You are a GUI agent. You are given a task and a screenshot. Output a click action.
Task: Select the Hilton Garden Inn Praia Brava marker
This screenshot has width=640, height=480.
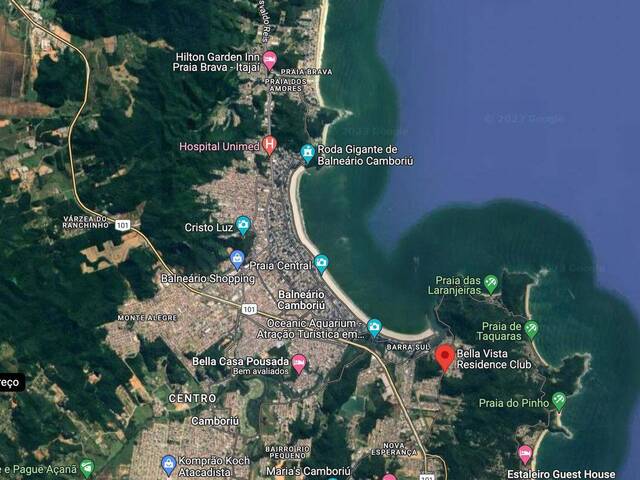pos(269,60)
